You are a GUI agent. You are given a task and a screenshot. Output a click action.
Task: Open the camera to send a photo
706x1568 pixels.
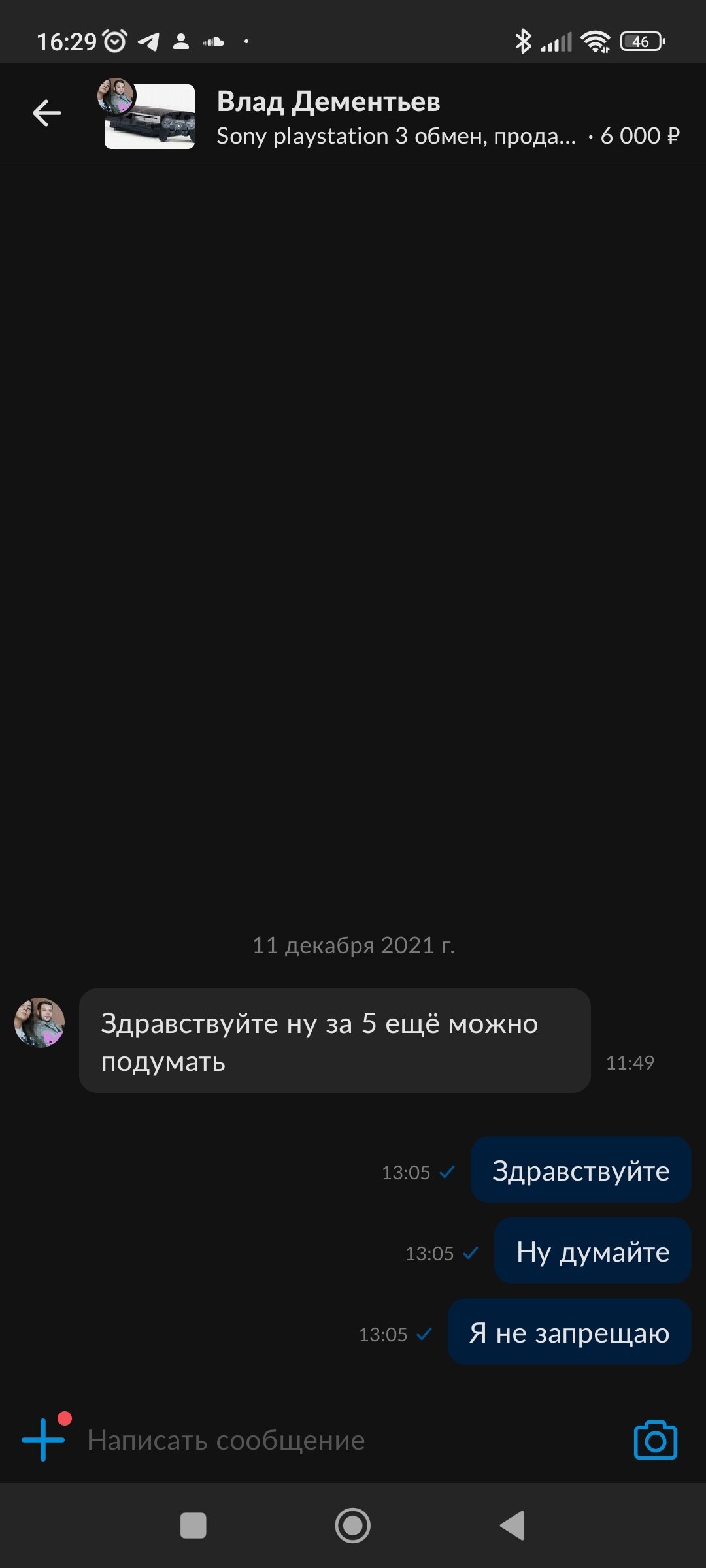pyautogui.click(x=656, y=1440)
